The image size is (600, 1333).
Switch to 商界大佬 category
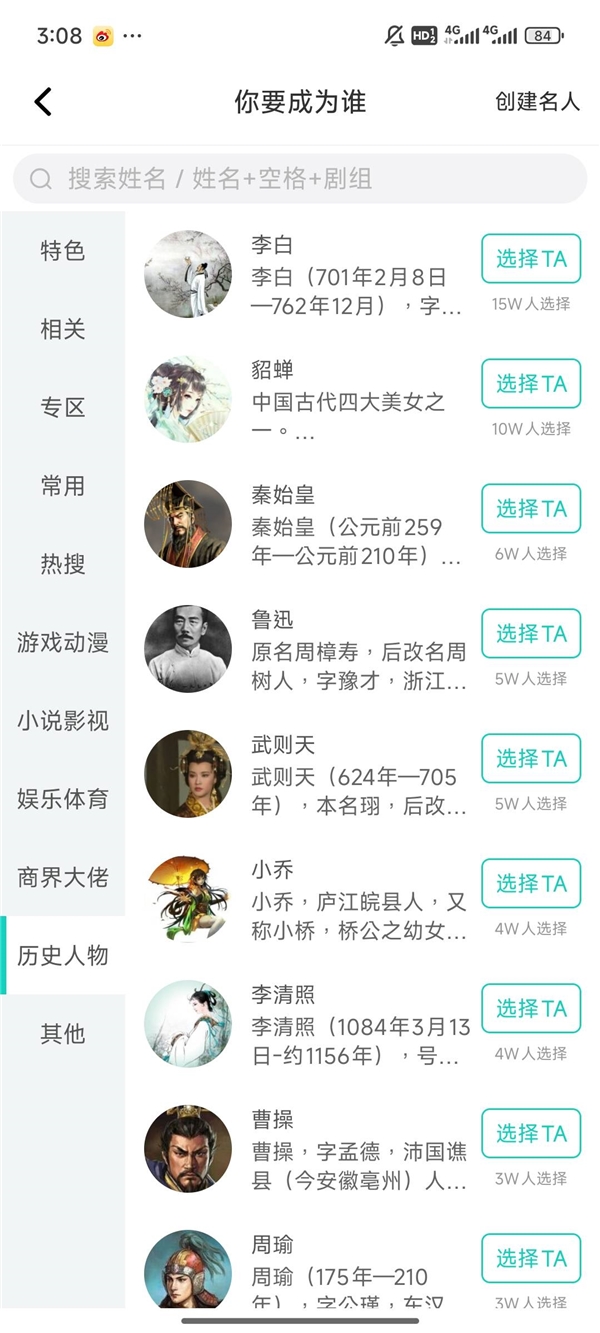(x=63, y=877)
